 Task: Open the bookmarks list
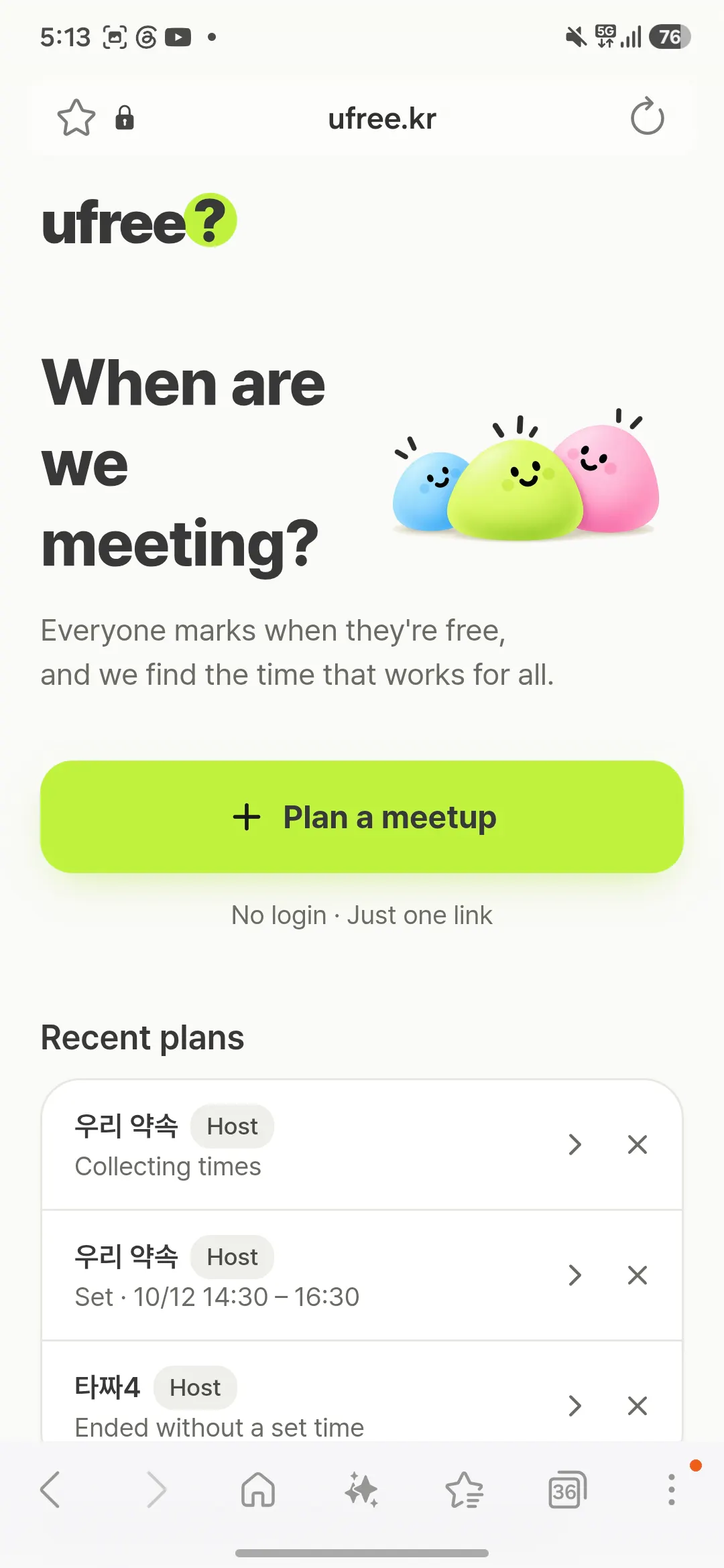pyautogui.click(x=464, y=1490)
